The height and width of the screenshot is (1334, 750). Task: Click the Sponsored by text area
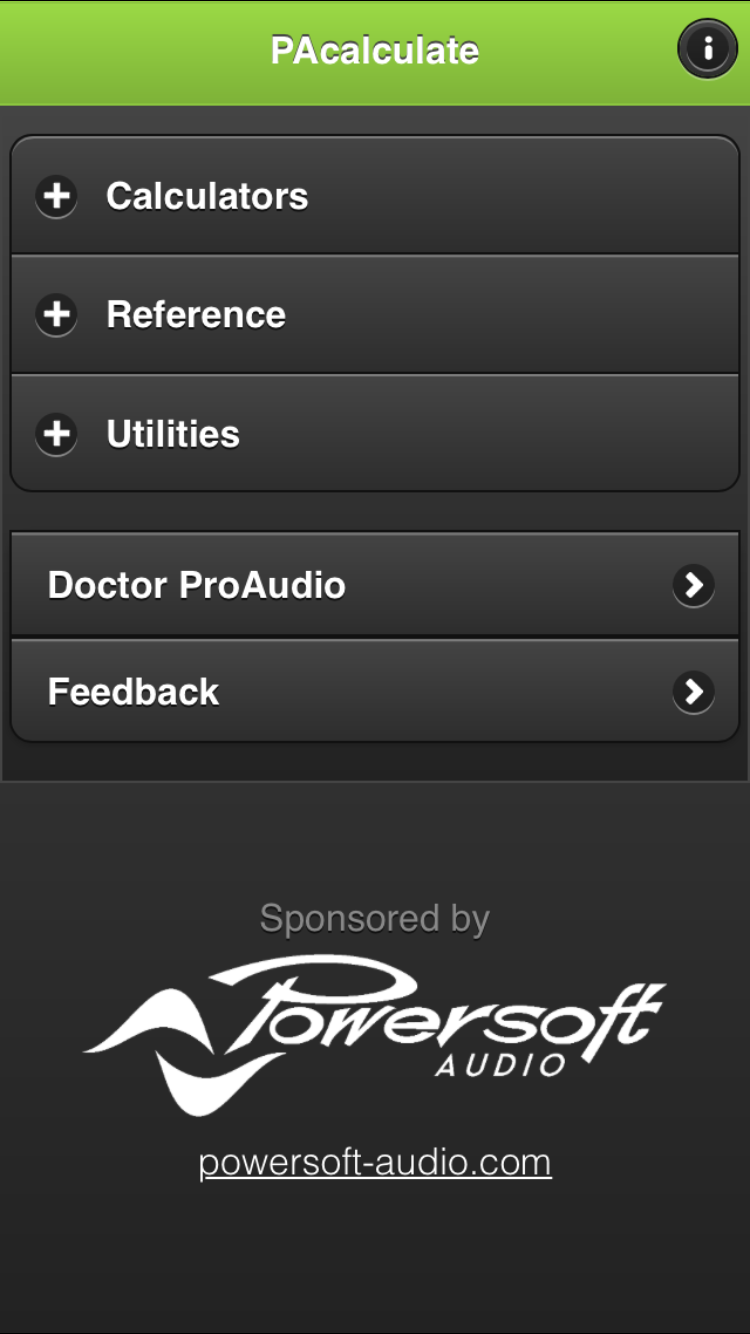(x=374, y=917)
